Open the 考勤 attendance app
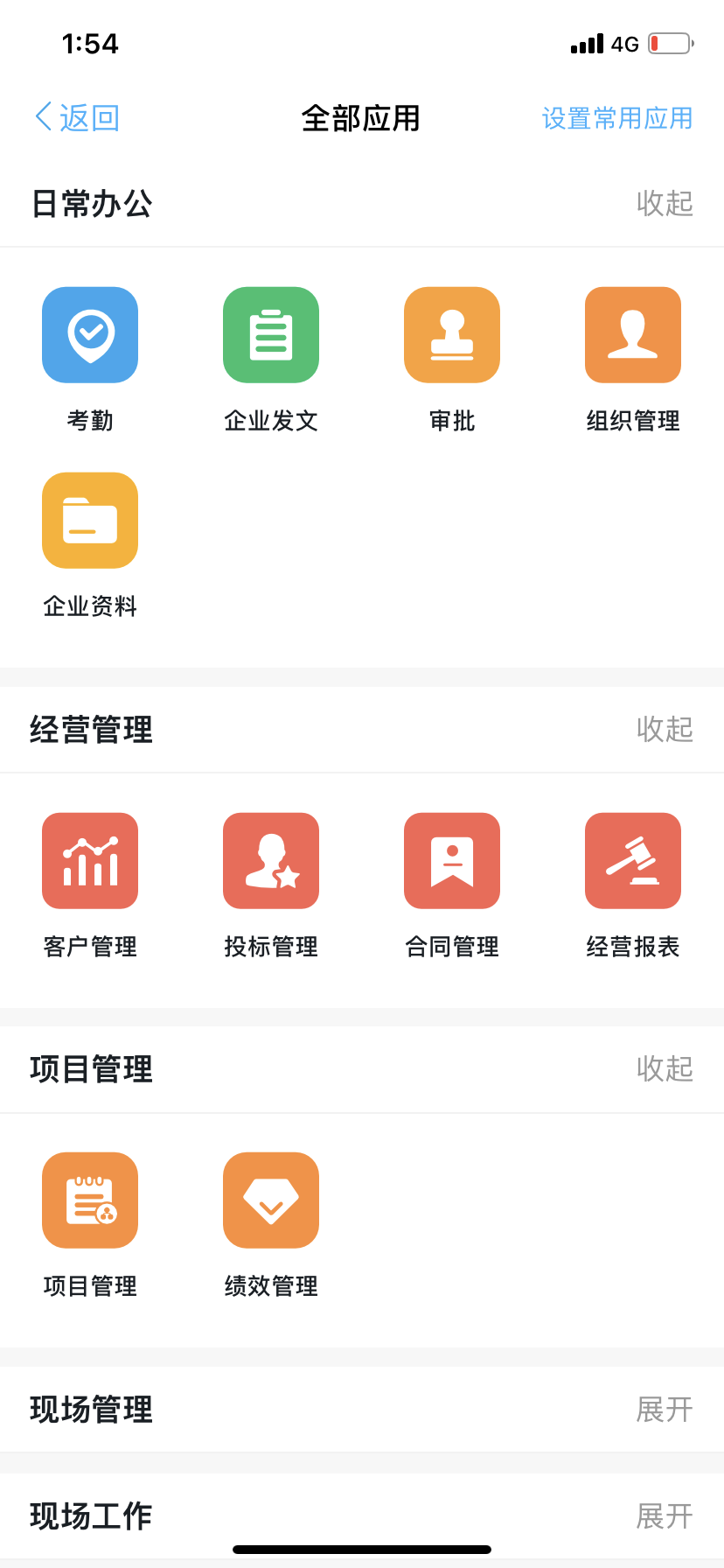The image size is (724, 1568). (90, 336)
